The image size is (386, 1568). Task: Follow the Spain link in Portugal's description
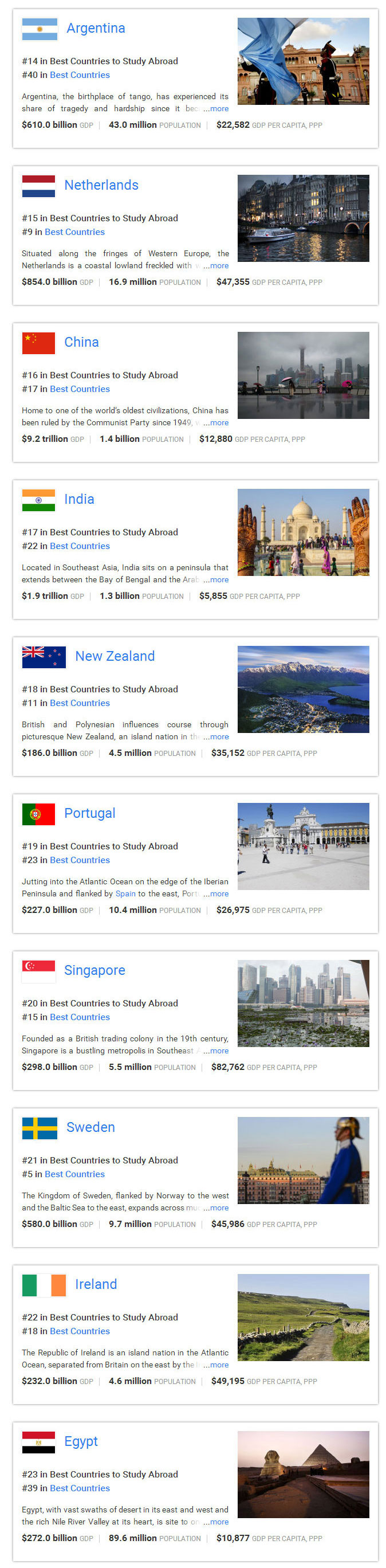tap(125, 893)
